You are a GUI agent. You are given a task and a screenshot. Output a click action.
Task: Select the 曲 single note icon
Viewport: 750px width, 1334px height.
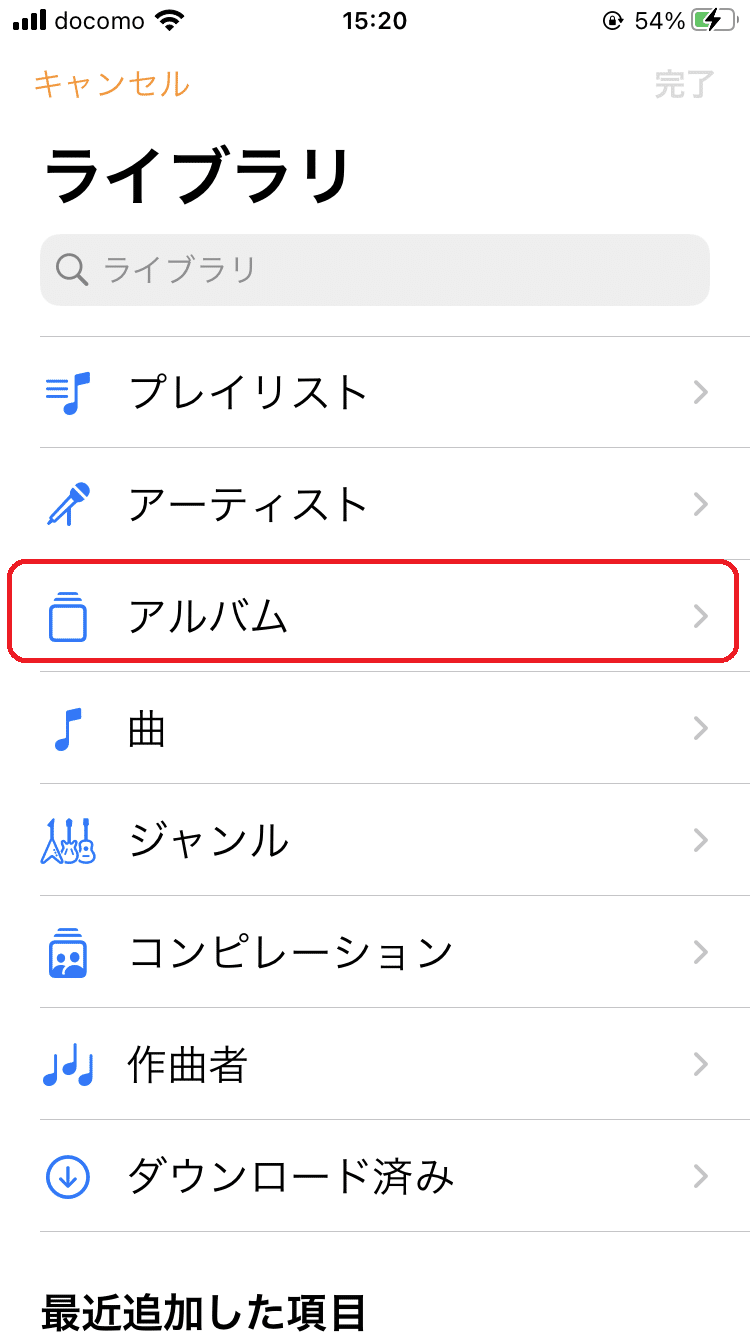(x=66, y=728)
